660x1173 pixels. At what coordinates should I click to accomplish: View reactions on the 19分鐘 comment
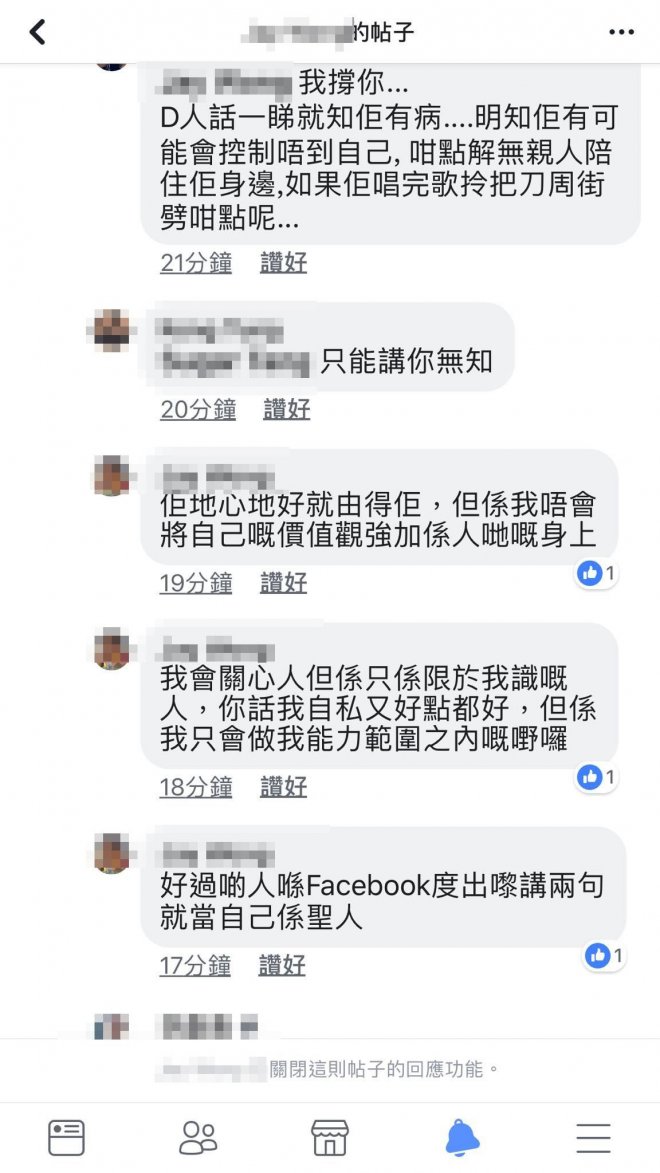597,573
